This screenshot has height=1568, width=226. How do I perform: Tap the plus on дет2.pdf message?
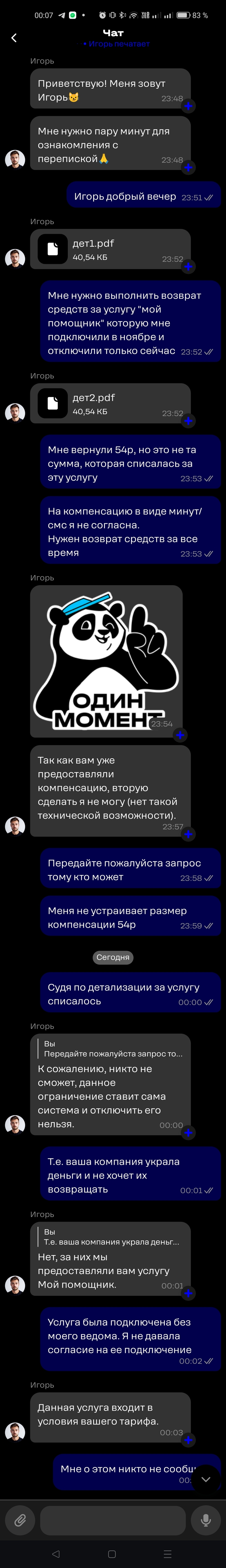189,421
